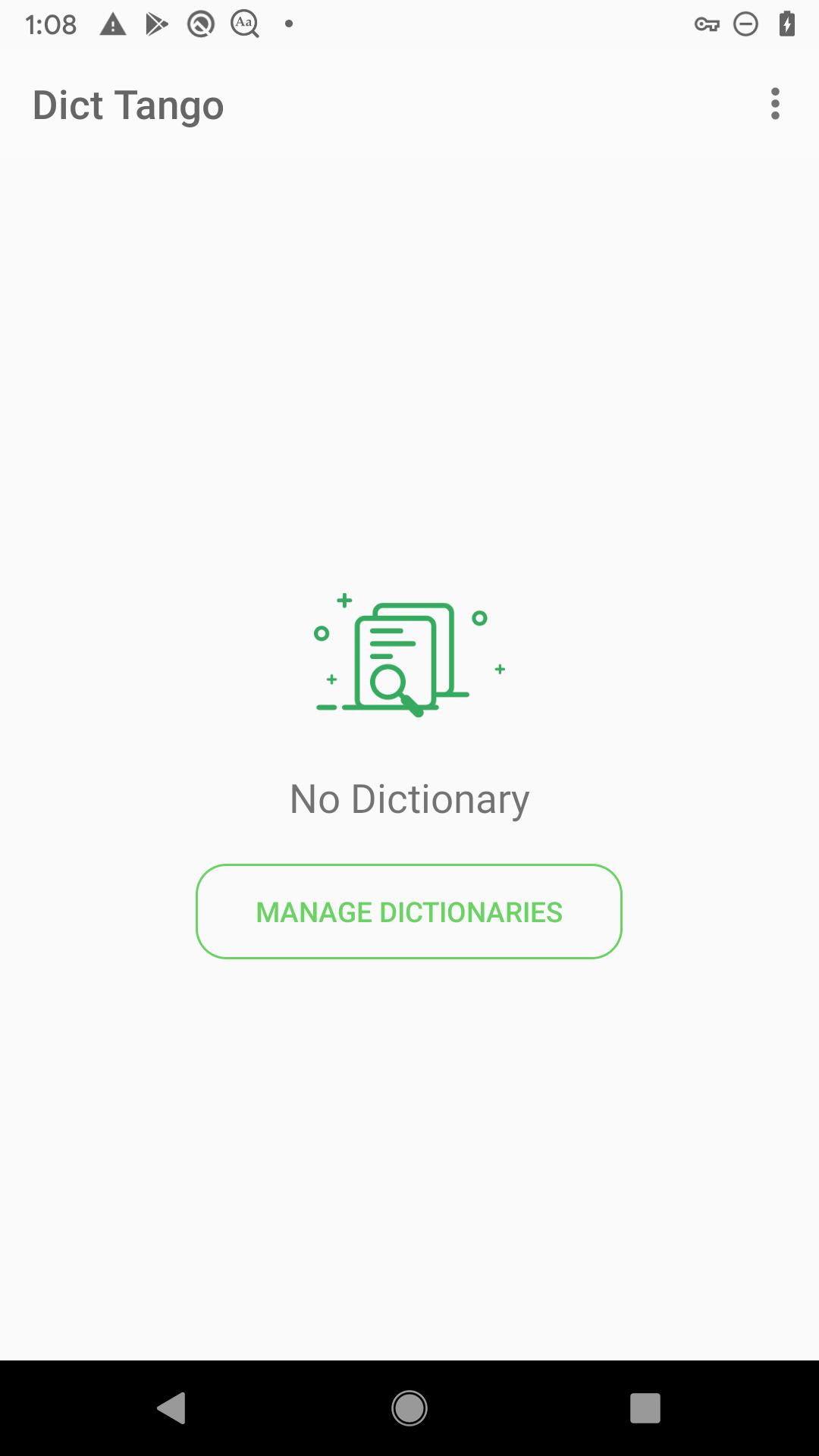Image resolution: width=819 pixels, height=1456 pixels.
Task: Tap the Manage Dictionaries button
Action: [409, 912]
